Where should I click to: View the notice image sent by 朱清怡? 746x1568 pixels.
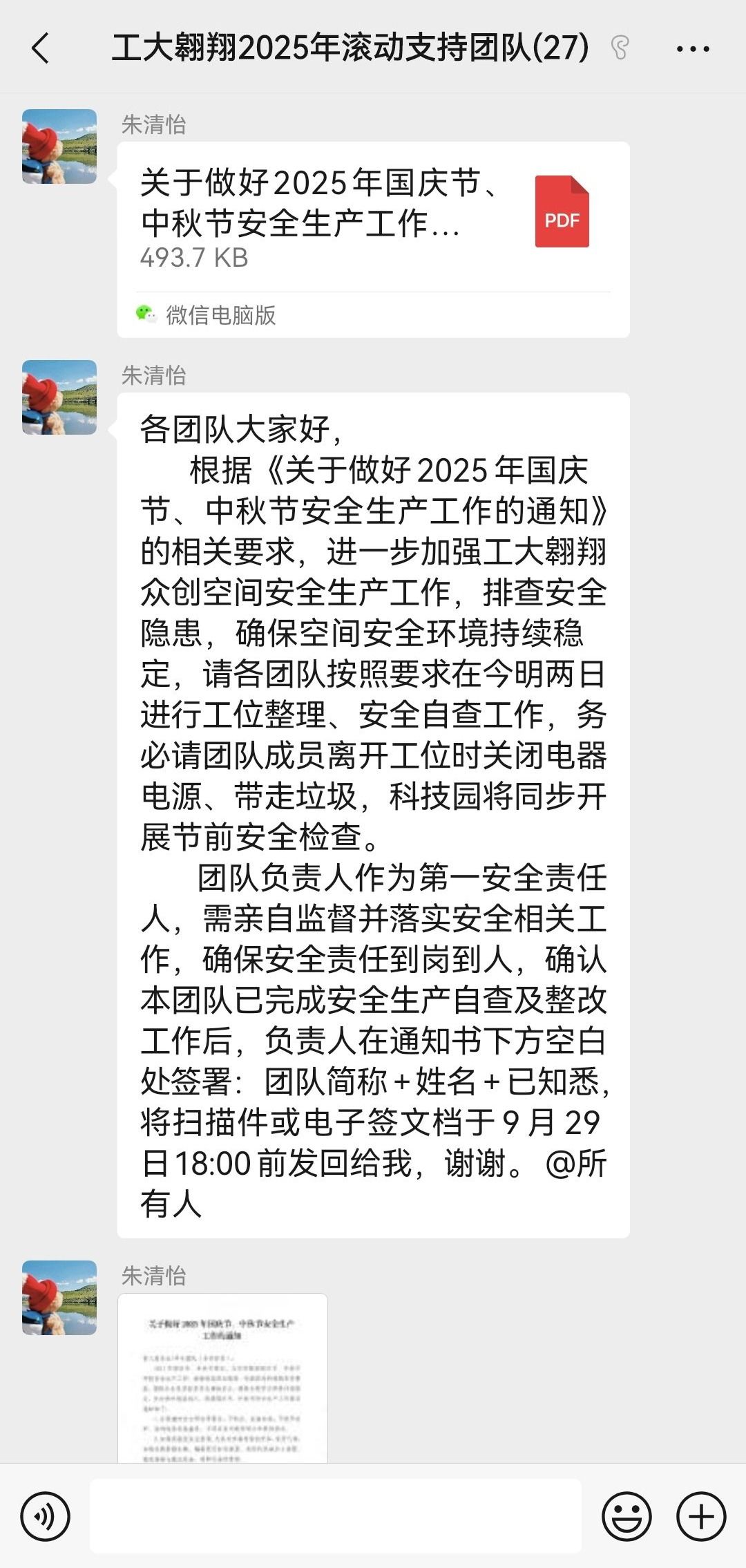click(x=222, y=1378)
